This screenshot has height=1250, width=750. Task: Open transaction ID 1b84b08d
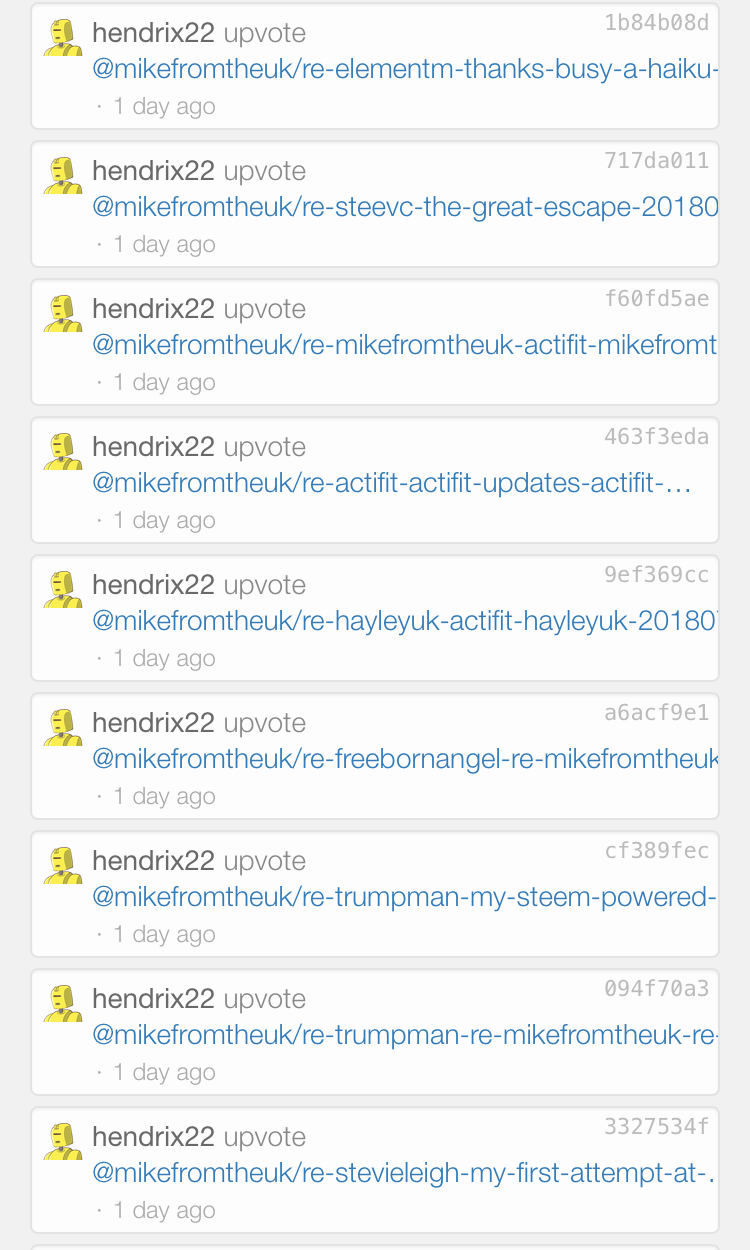coord(656,23)
